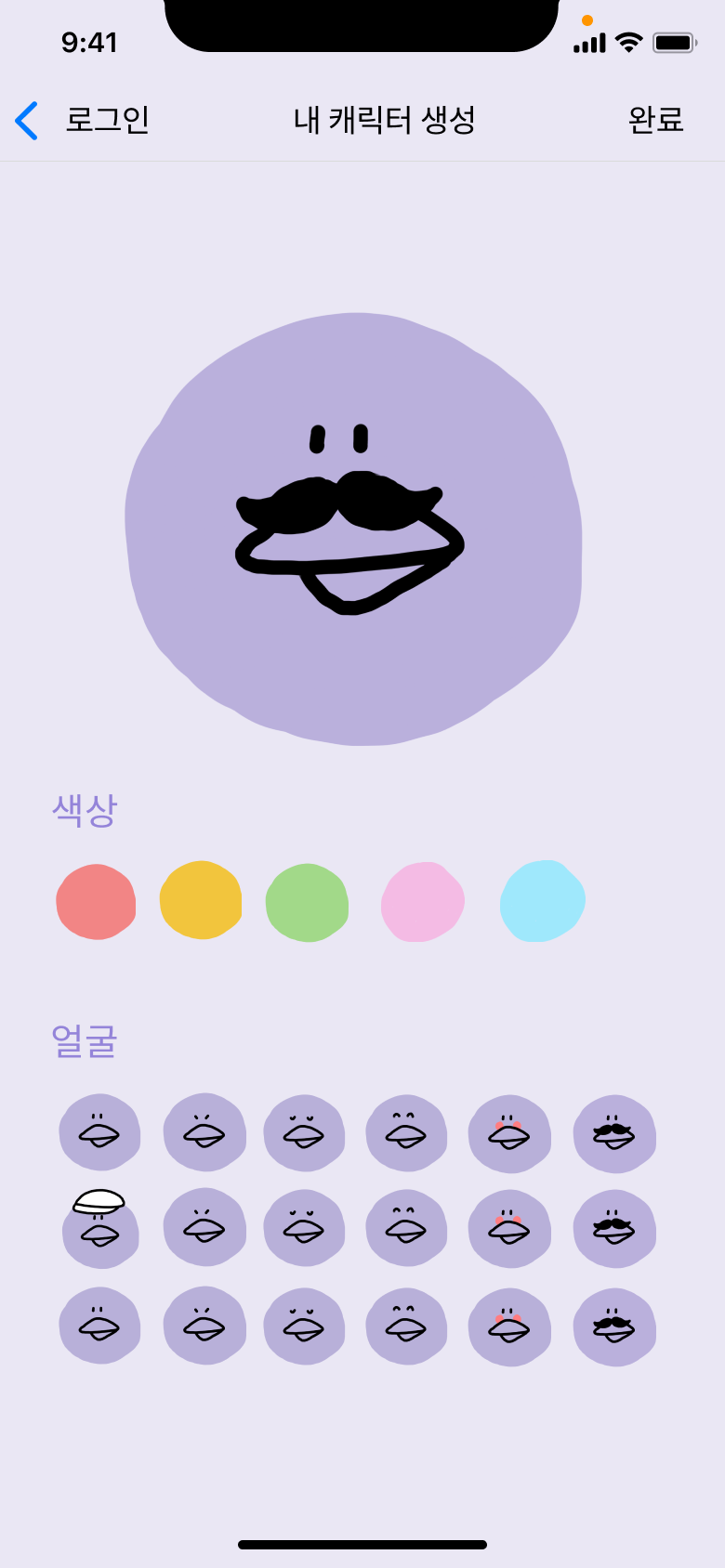Select the pink color swatch
The height and width of the screenshot is (1568, 725).
(423, 901)
